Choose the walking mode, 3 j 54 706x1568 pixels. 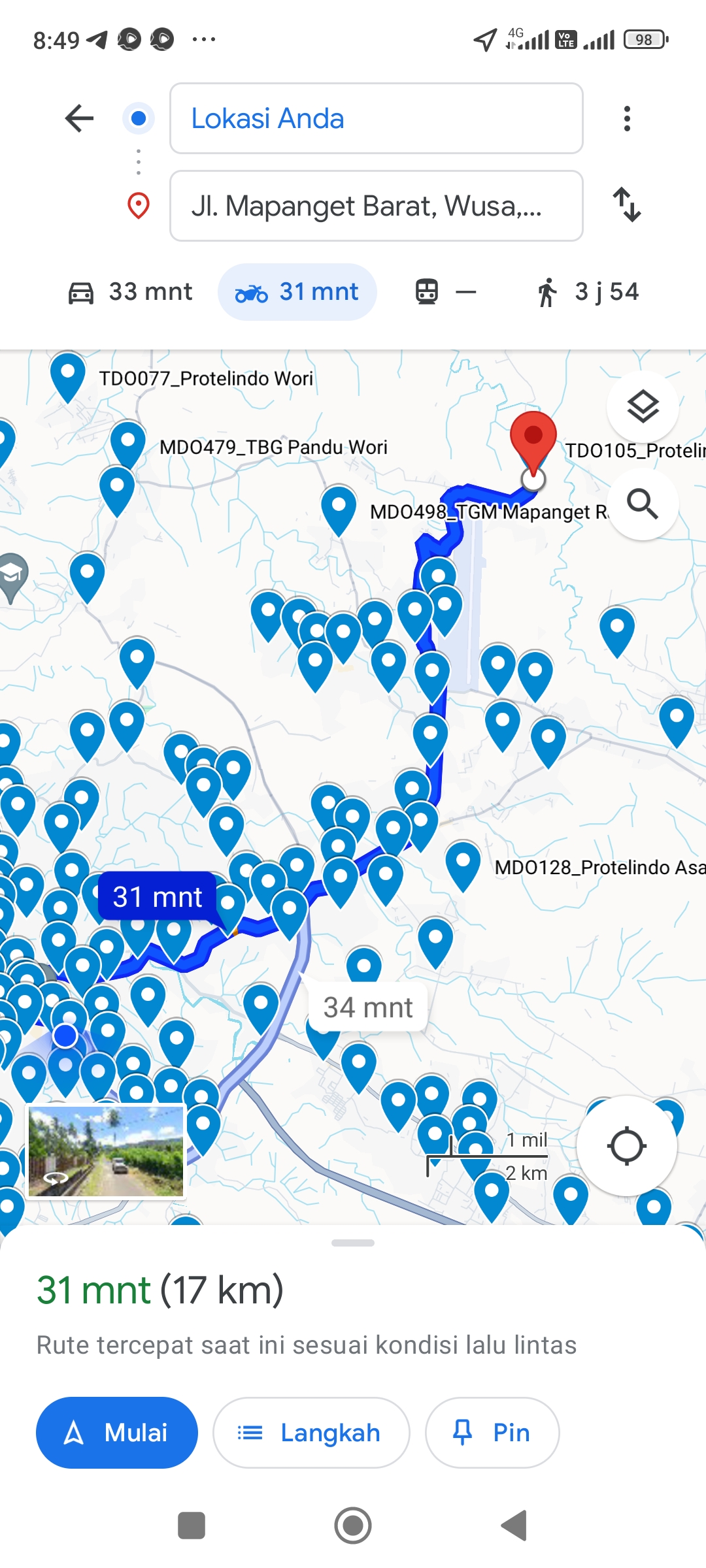pyautogui.click(x=587, y=292)
